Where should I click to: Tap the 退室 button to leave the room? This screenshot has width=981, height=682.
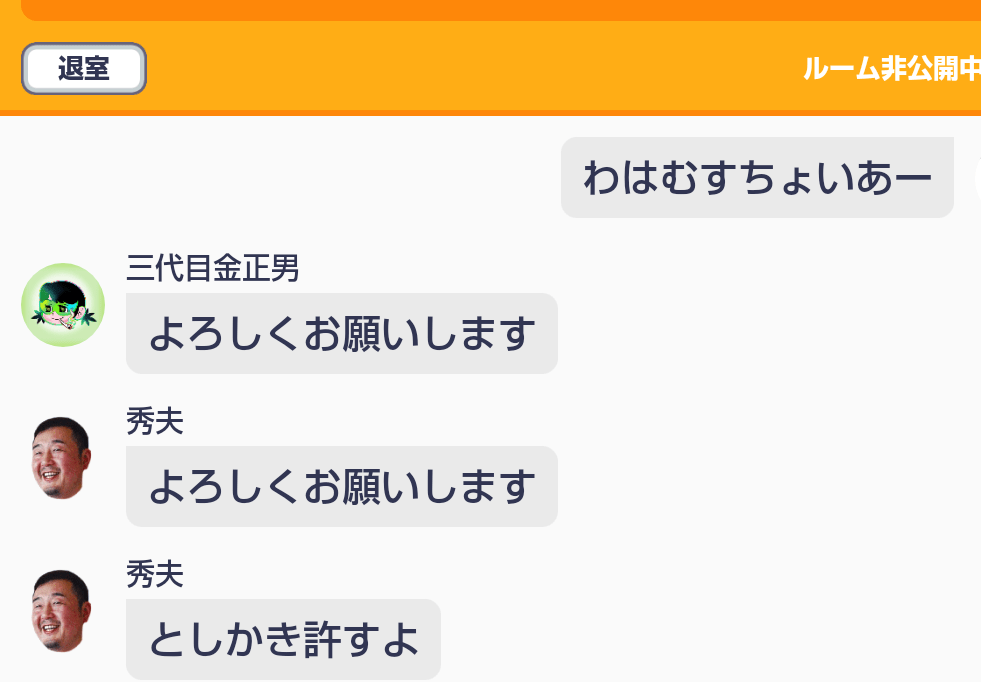point(84,69)
